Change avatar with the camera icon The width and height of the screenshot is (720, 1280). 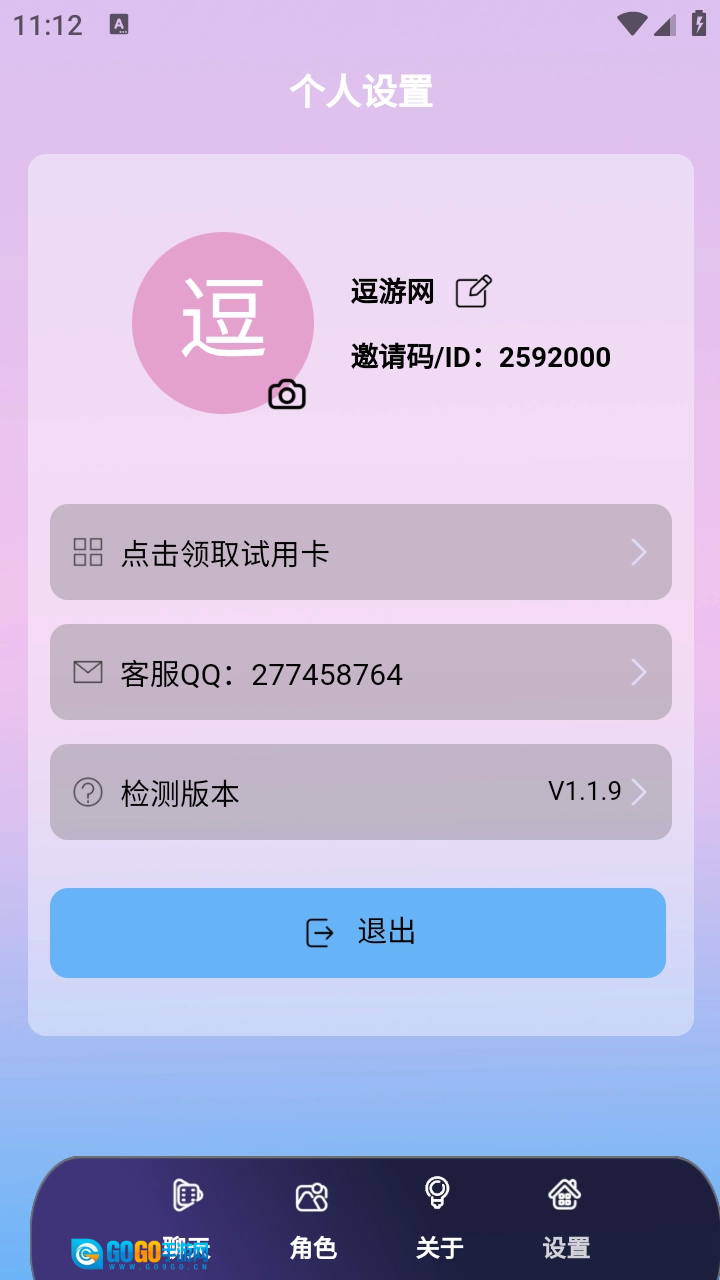(287, 395)
